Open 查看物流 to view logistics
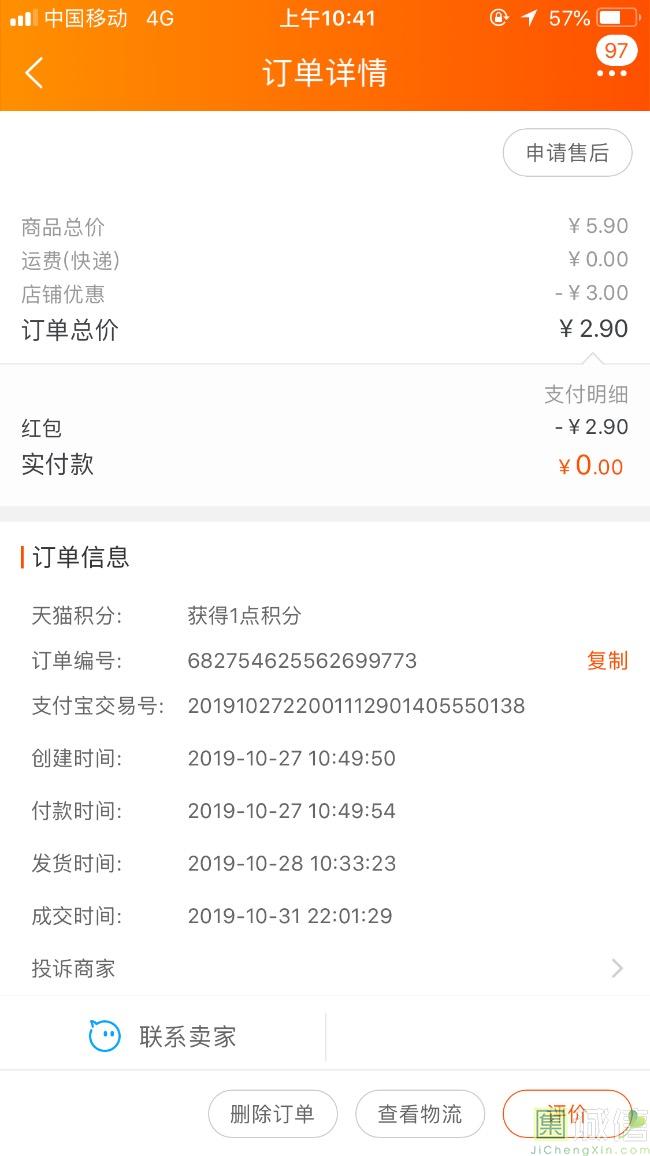Image resolution: width=650 pixels, height=1156 pixels. point(420,1114)
